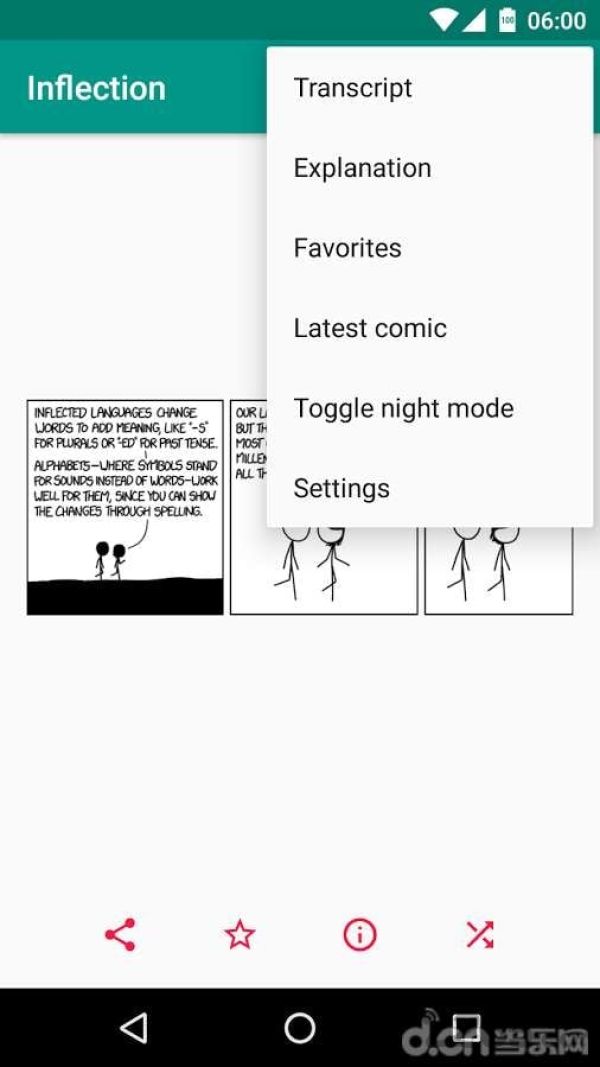Go back with the system back button
This screenshot has height=1067, width=600.
133,1028
